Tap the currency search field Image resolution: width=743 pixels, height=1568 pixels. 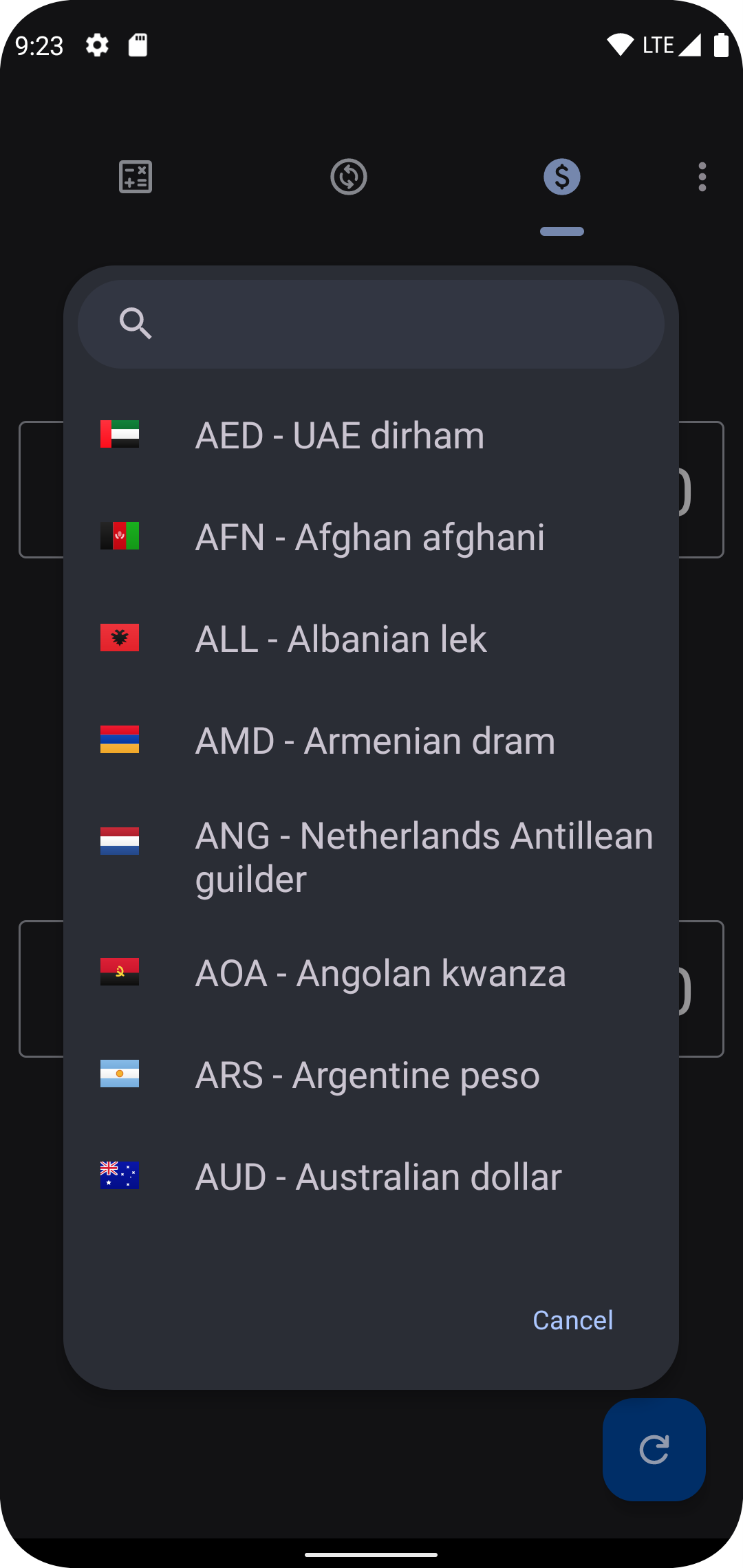tap(371, 324)
